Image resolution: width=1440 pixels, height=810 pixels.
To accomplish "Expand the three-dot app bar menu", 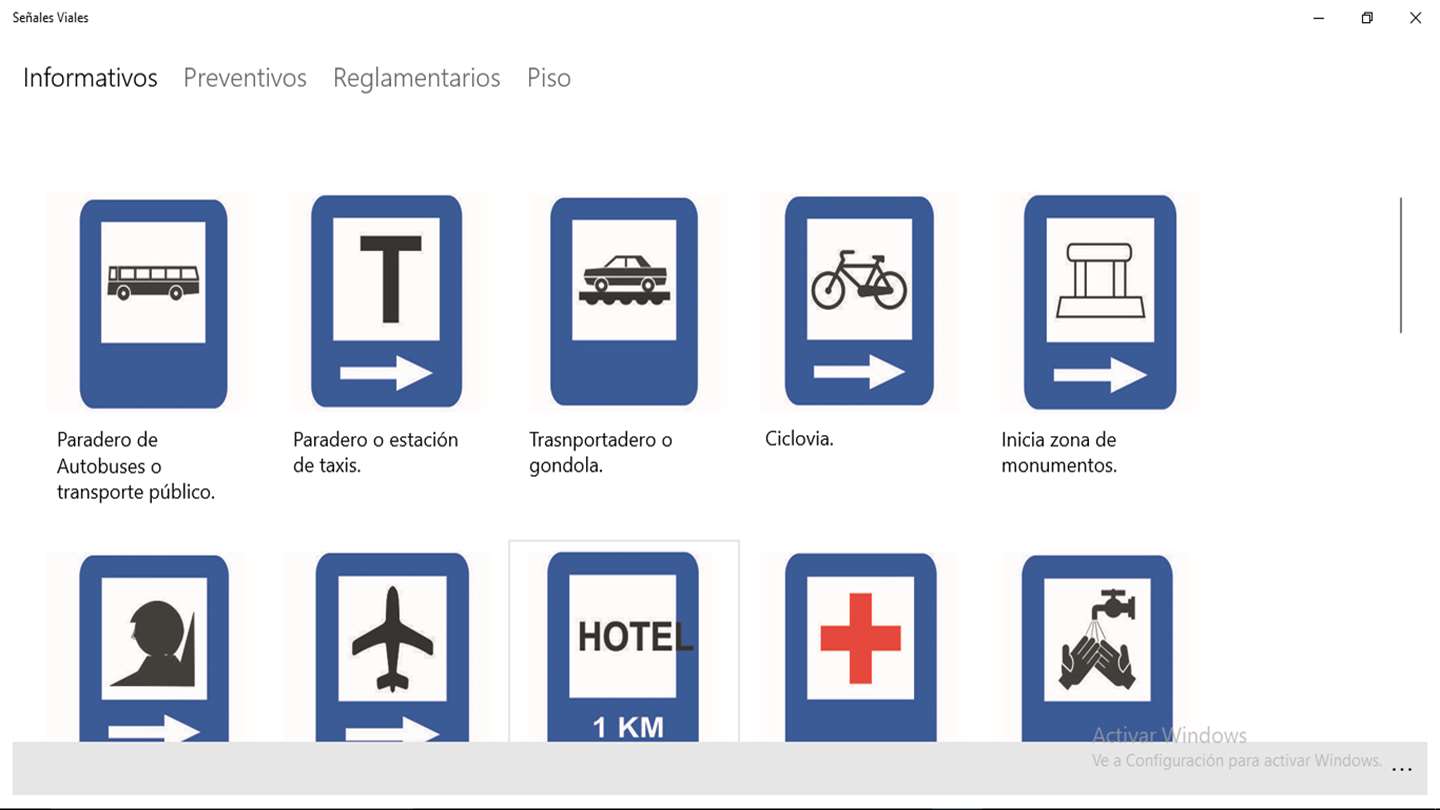I will pos(1402,770).
